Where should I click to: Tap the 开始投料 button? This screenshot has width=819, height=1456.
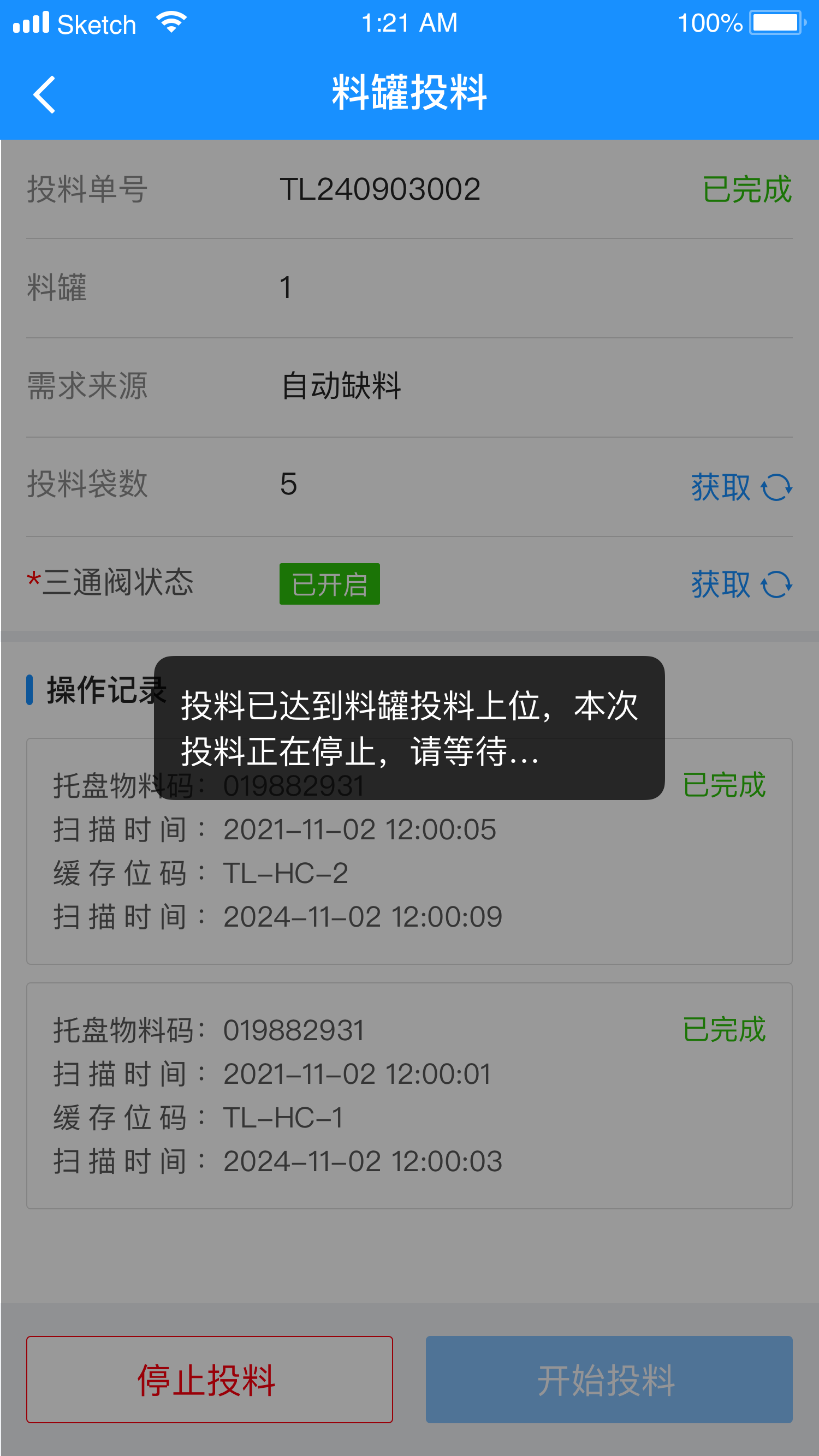609,1379
